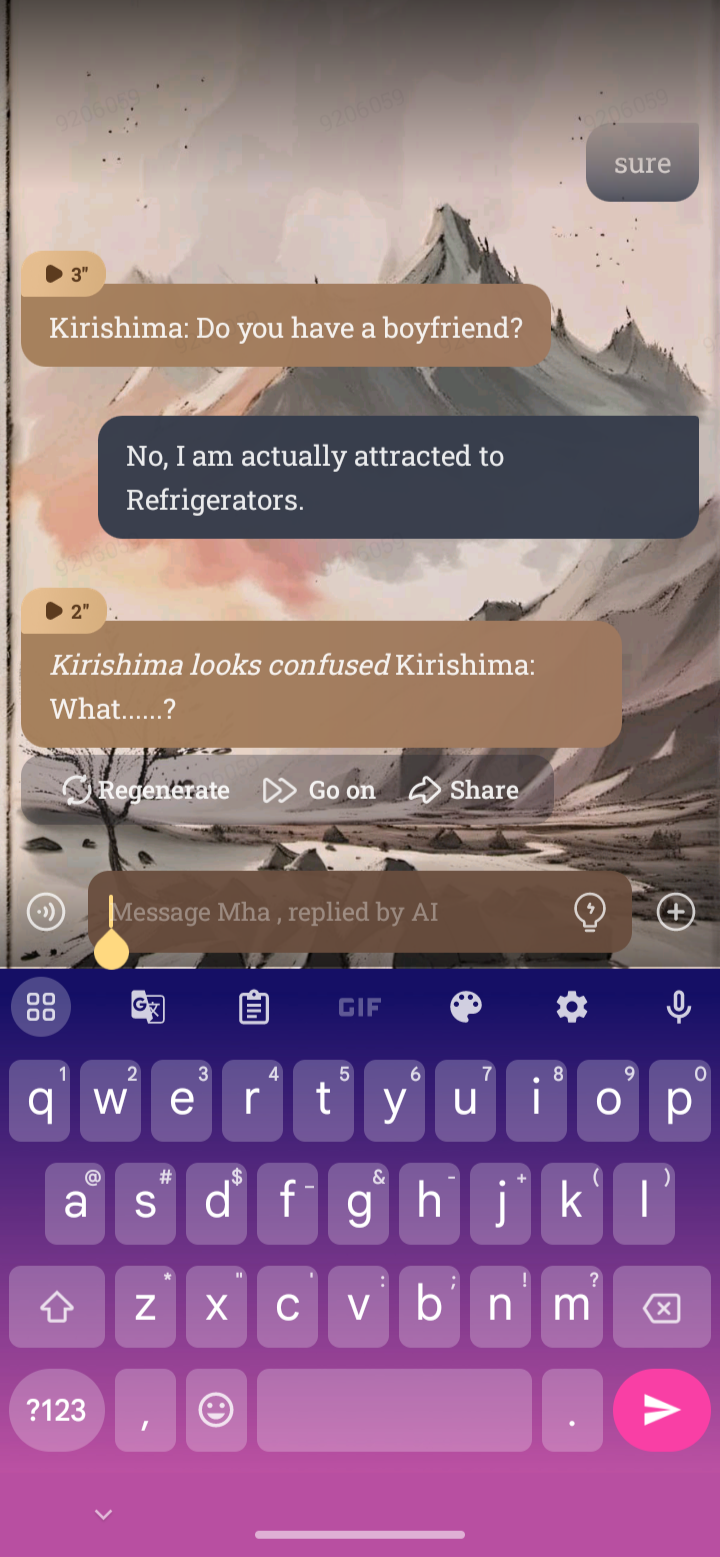Open keyboard theme palette
The image size is (720, 1557).
[466, 1007]
